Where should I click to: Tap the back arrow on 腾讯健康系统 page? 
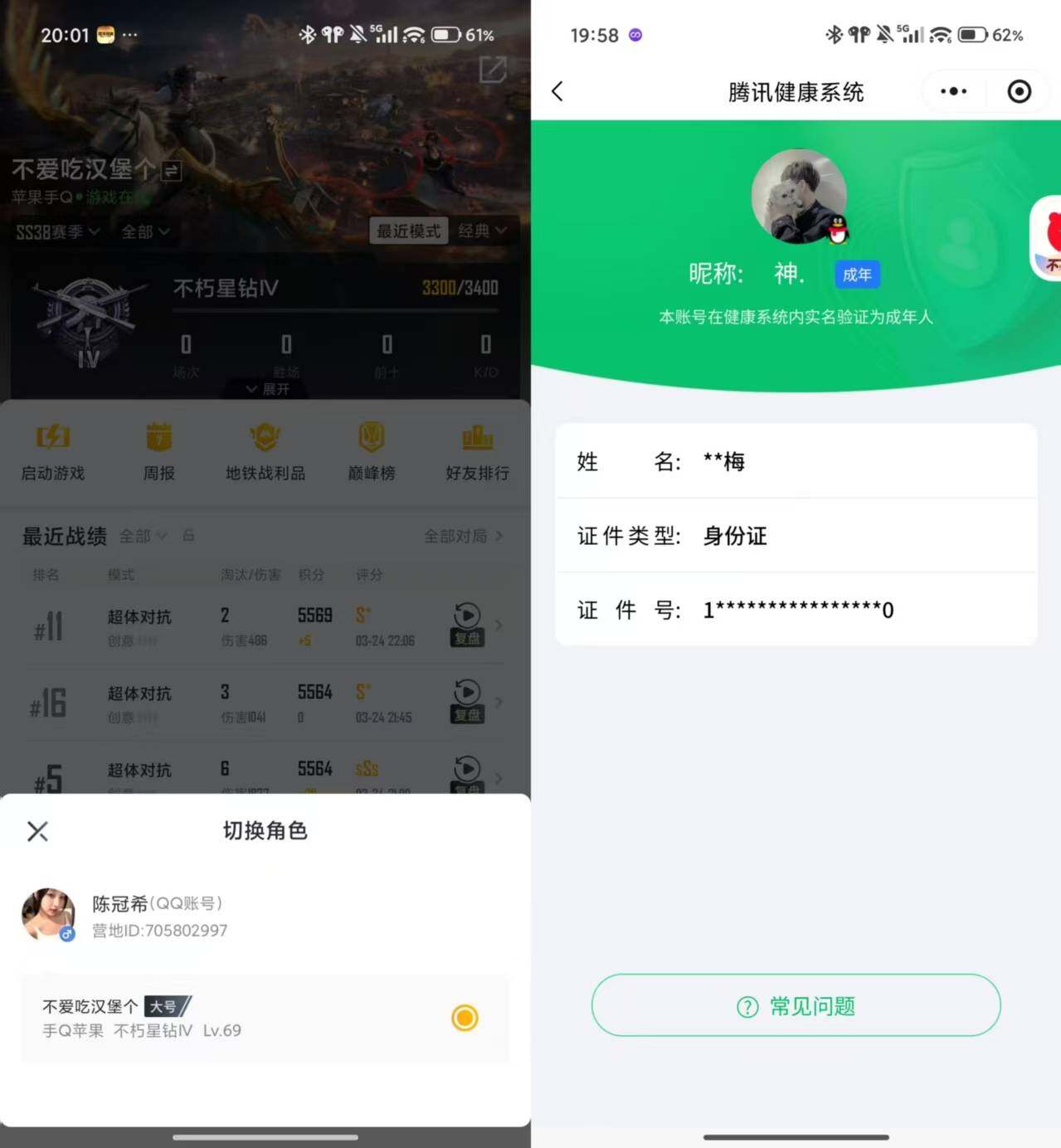pos(557,92)
